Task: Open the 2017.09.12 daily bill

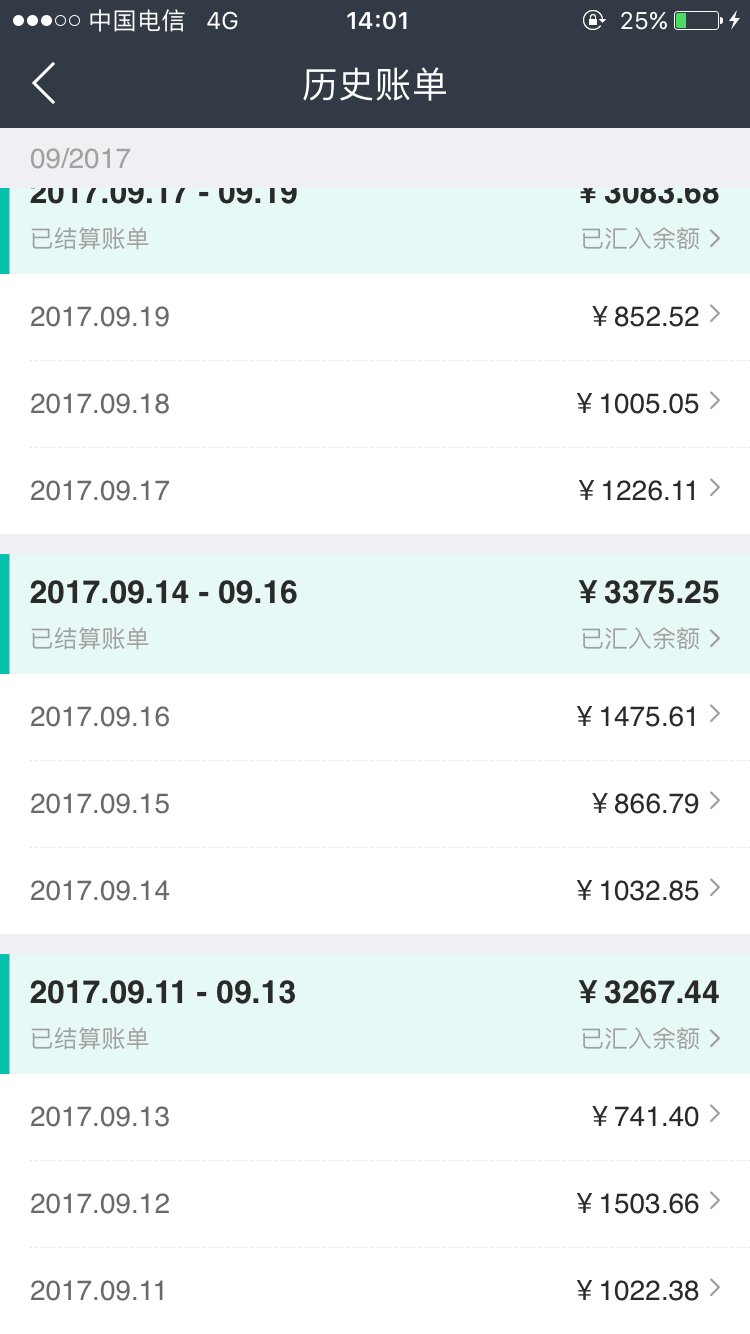Action: [375, 1204]
